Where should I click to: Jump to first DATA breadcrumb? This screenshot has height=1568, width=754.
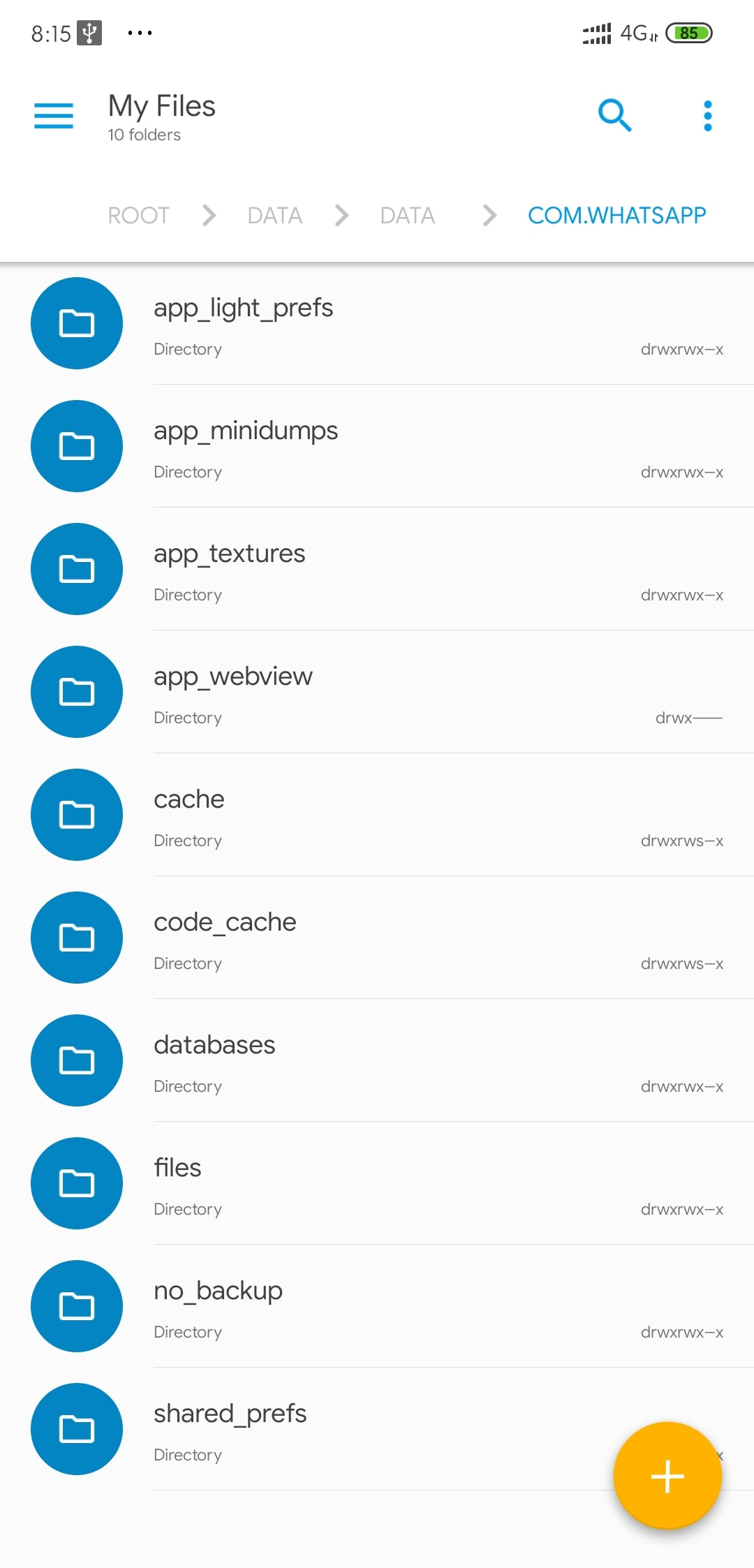tap(274, 216)
